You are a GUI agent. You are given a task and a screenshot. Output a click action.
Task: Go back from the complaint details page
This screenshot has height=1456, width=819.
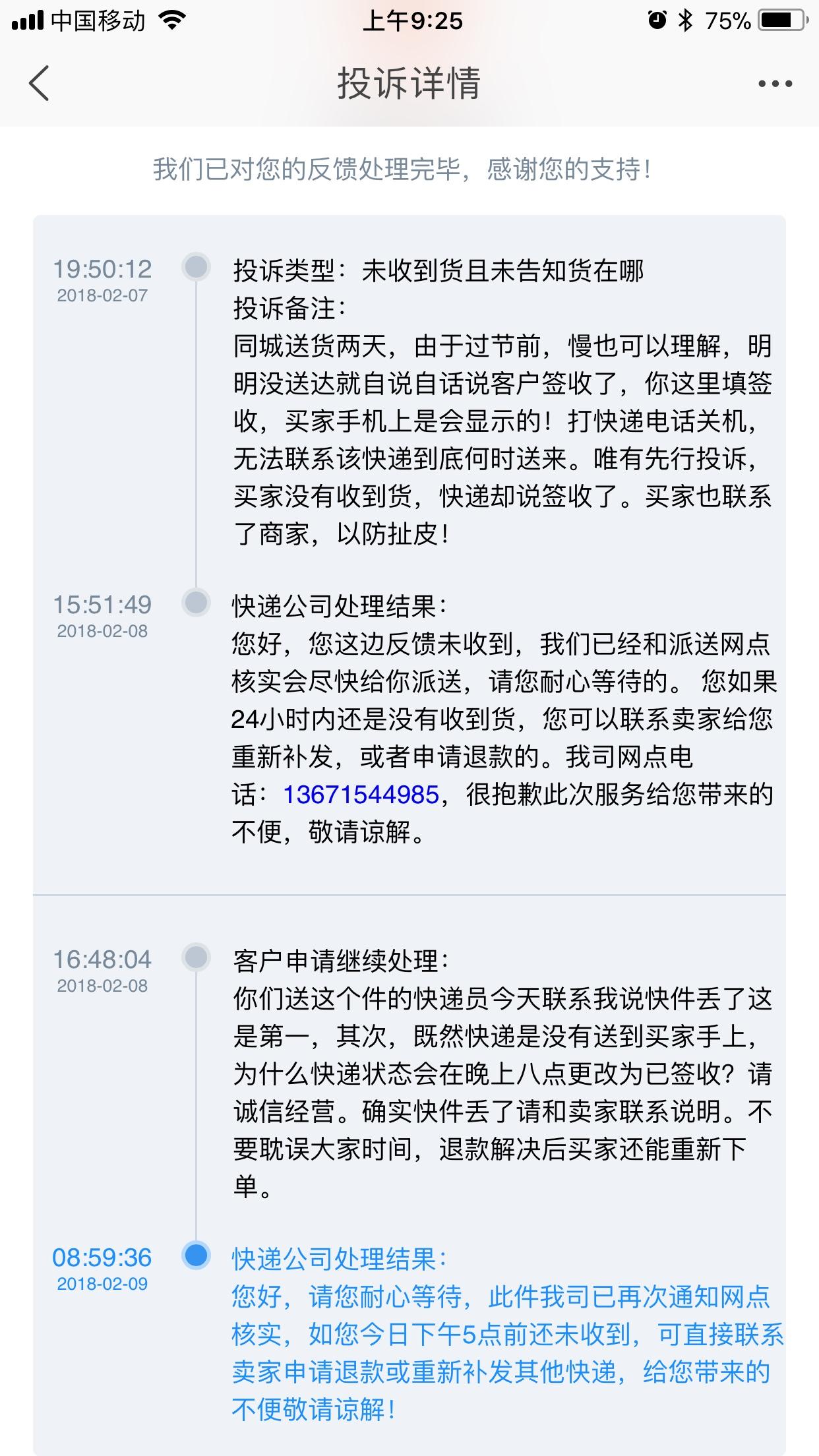click(40, 84)
